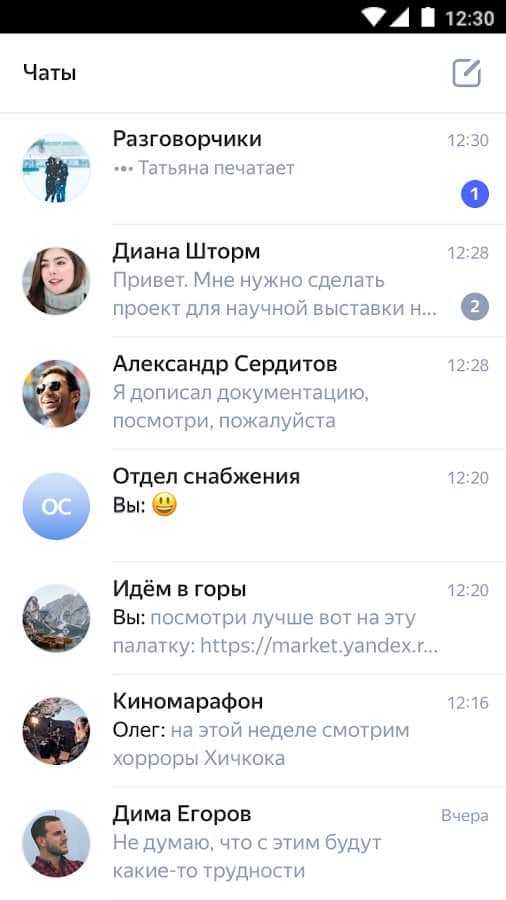
Task: Open the Идём в горы chat
Action: [253, 618]
